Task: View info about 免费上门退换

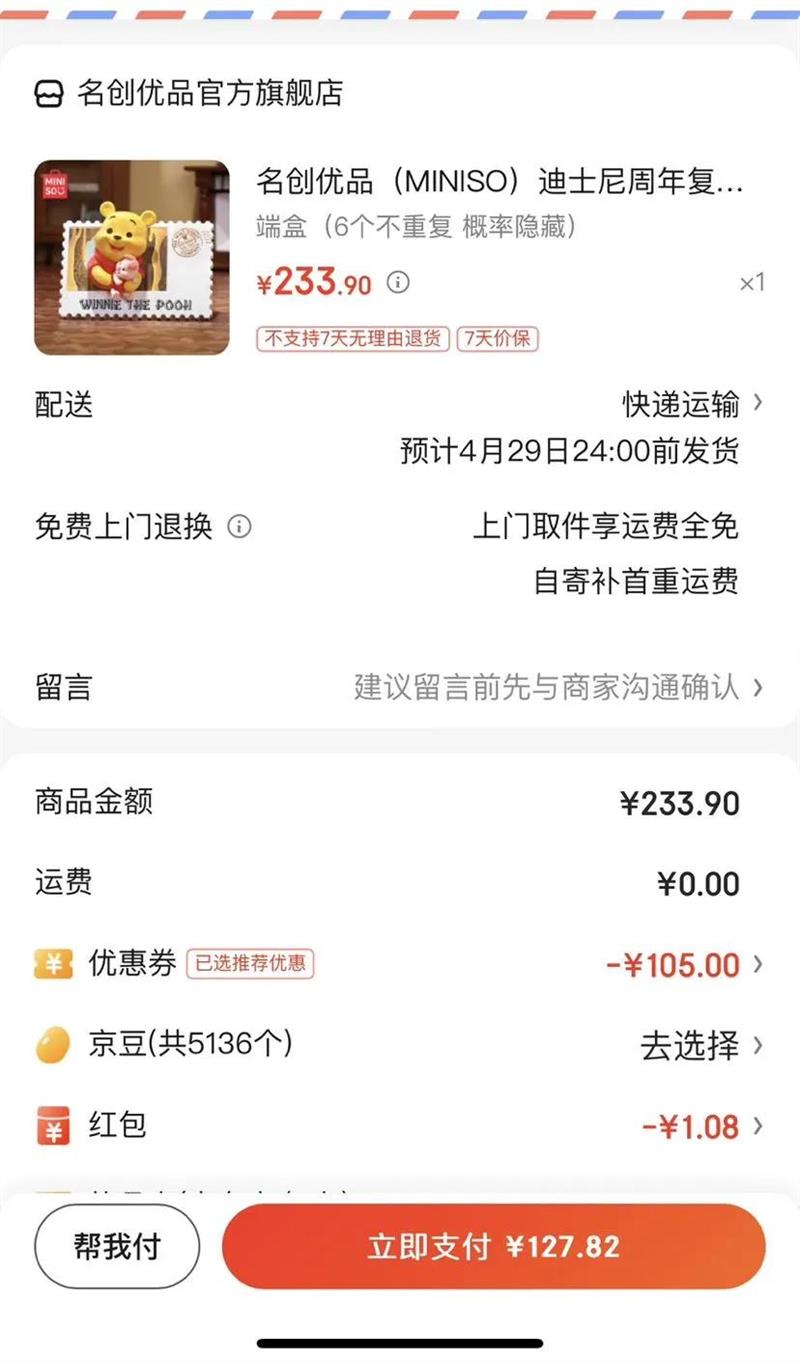Action: pos(239,526)
